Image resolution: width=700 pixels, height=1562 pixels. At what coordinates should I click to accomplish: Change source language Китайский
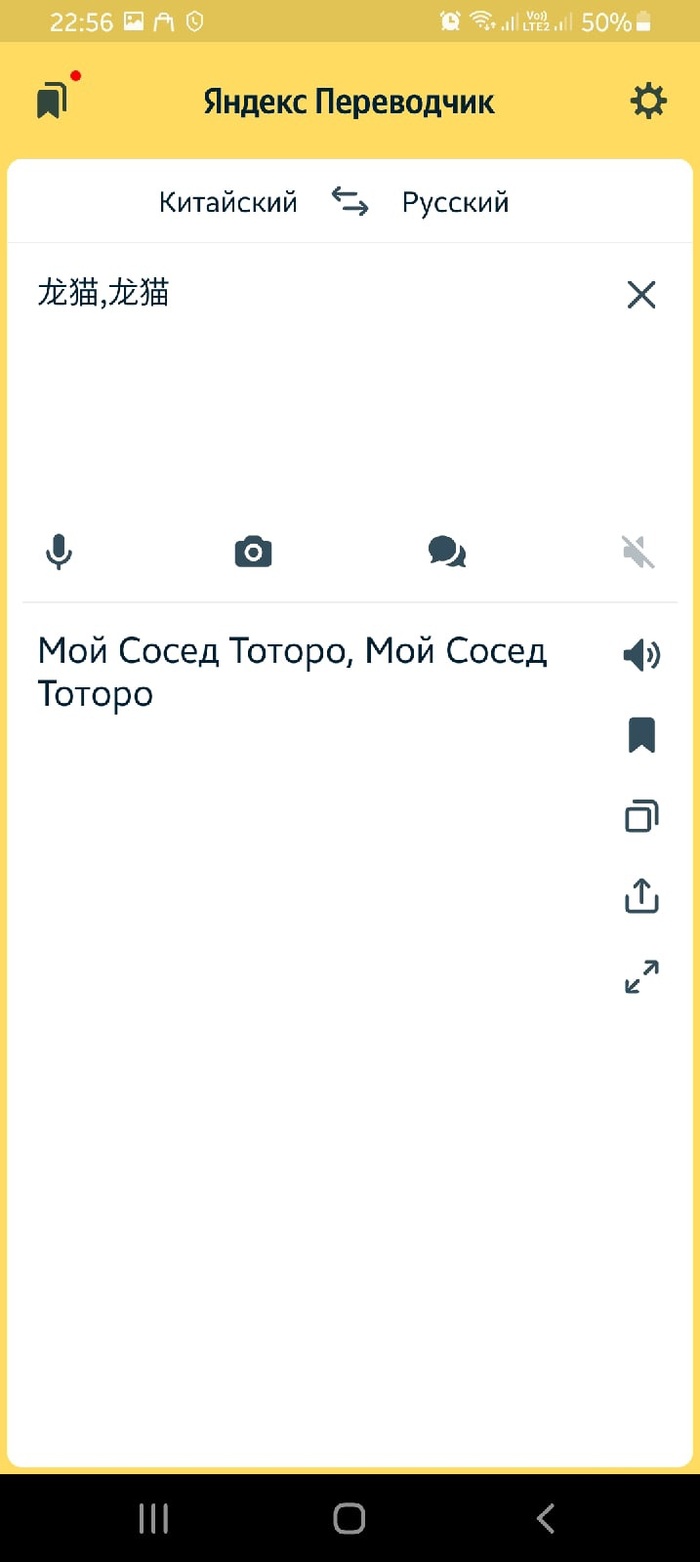(228, 203)
